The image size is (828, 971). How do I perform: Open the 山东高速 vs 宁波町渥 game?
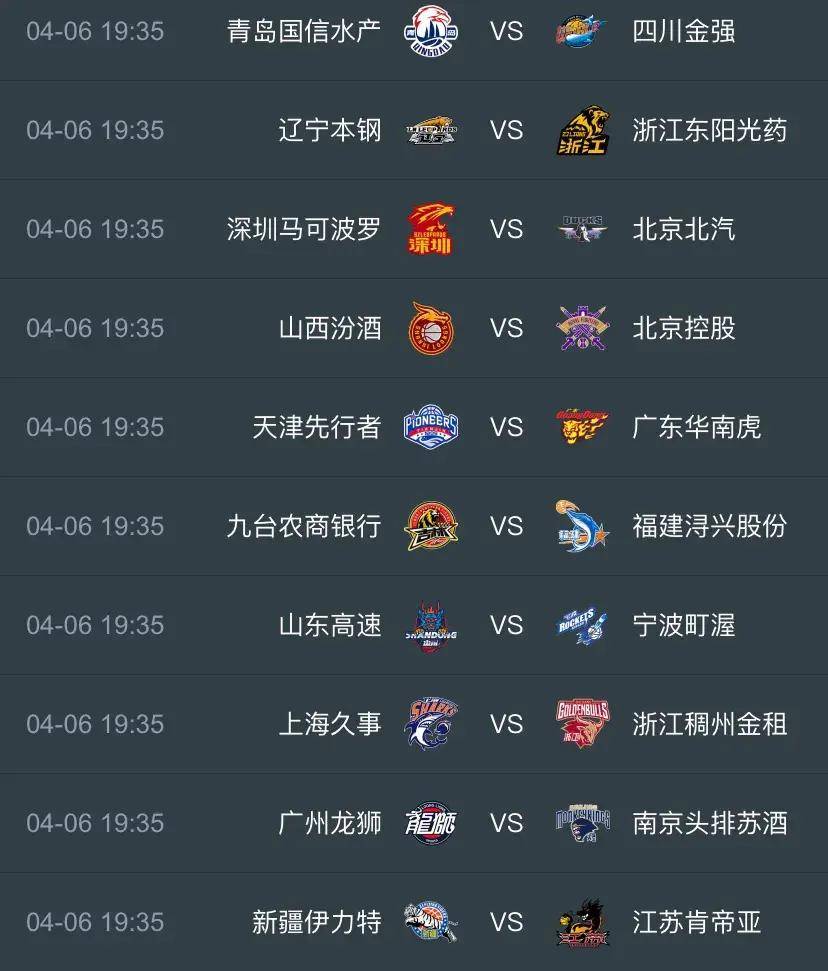click(506, 625)
